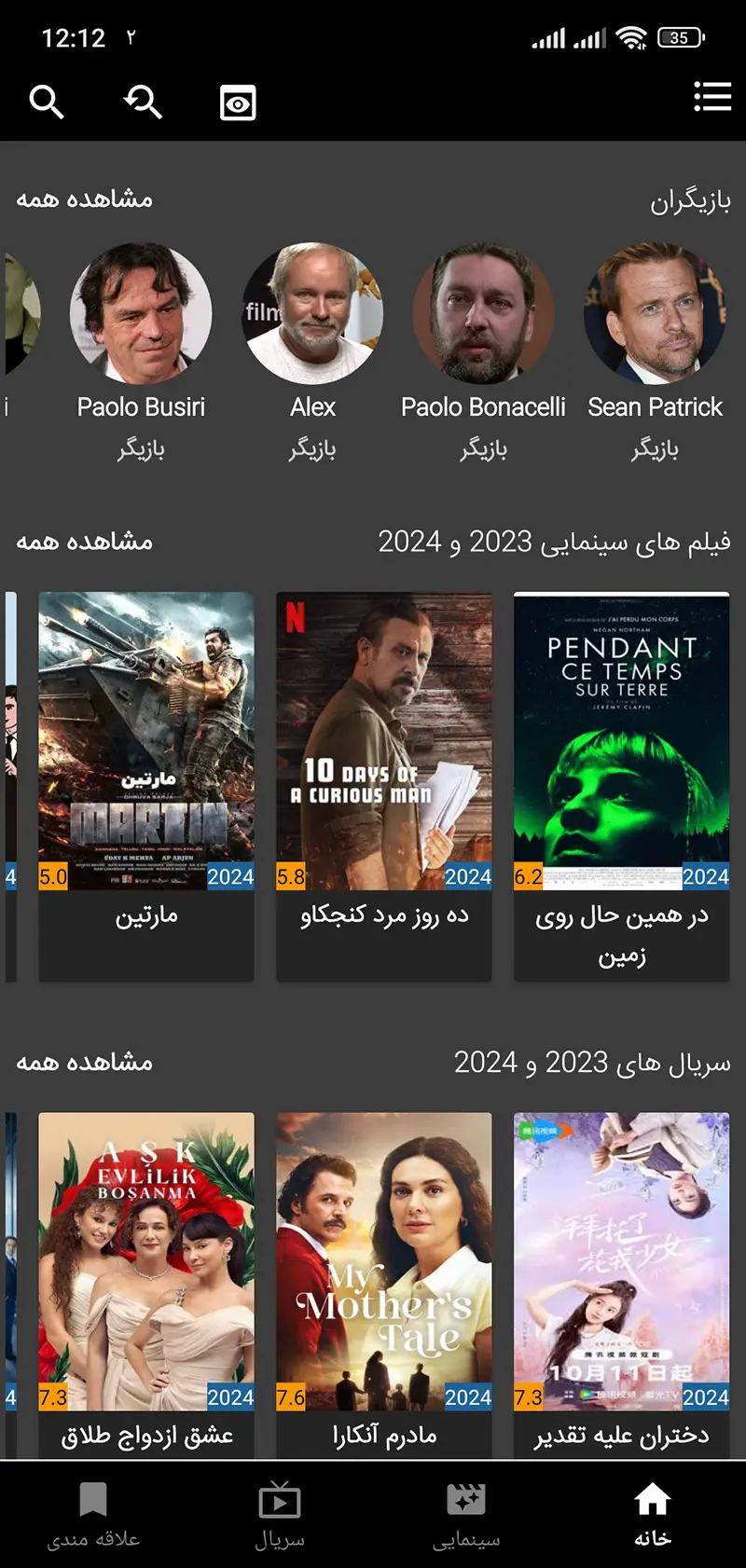The image size is (746, 1568).
Task: Open the علاقه مندی favorites bookmark icon
Action: [x=92, y=1501]
